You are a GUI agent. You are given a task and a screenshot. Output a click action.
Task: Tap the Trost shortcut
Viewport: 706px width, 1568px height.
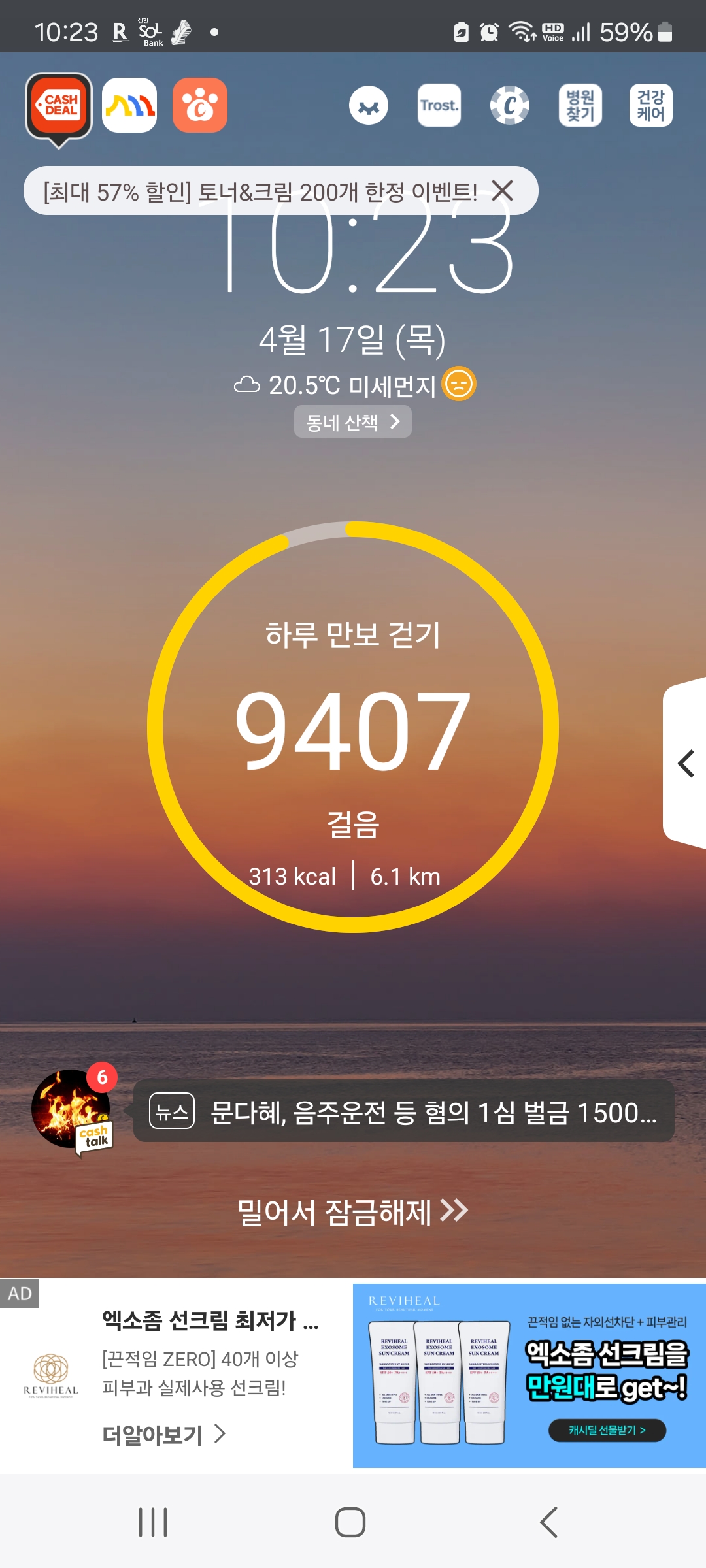point(439,105)
